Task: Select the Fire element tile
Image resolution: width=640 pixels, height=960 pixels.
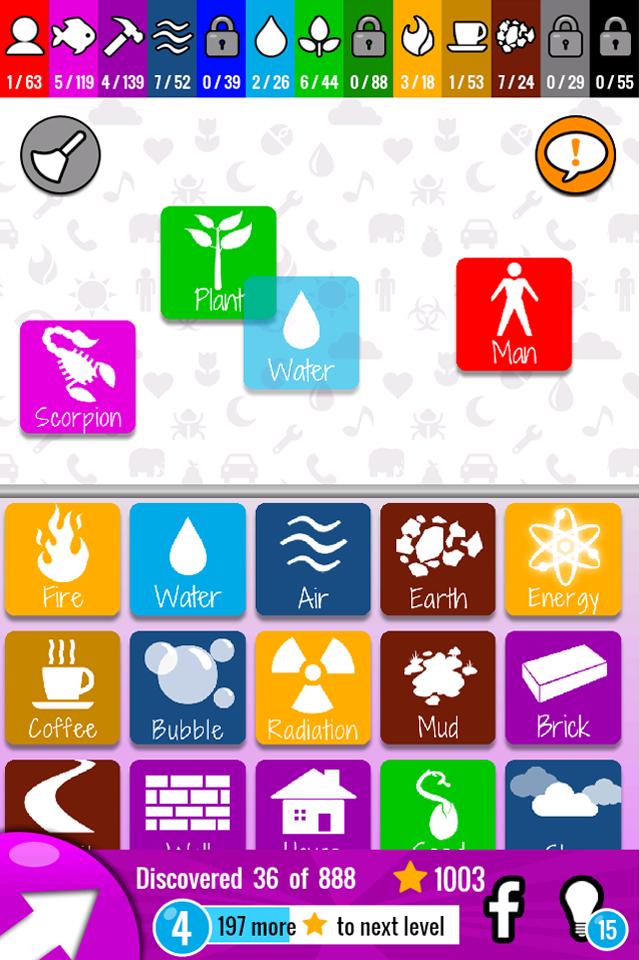Action: tap(63, 560)
